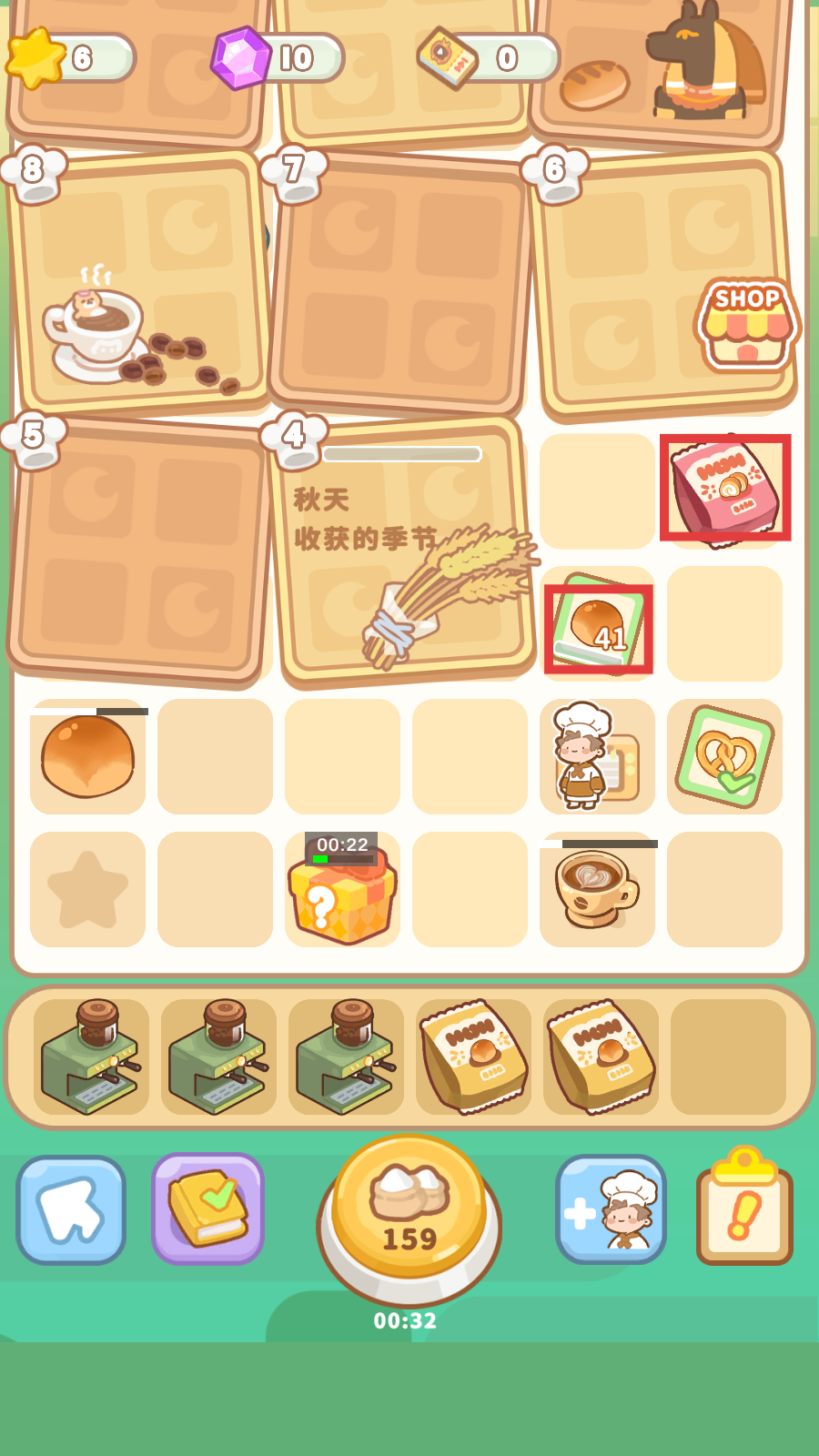Open the purple checkmark book

207,1208
